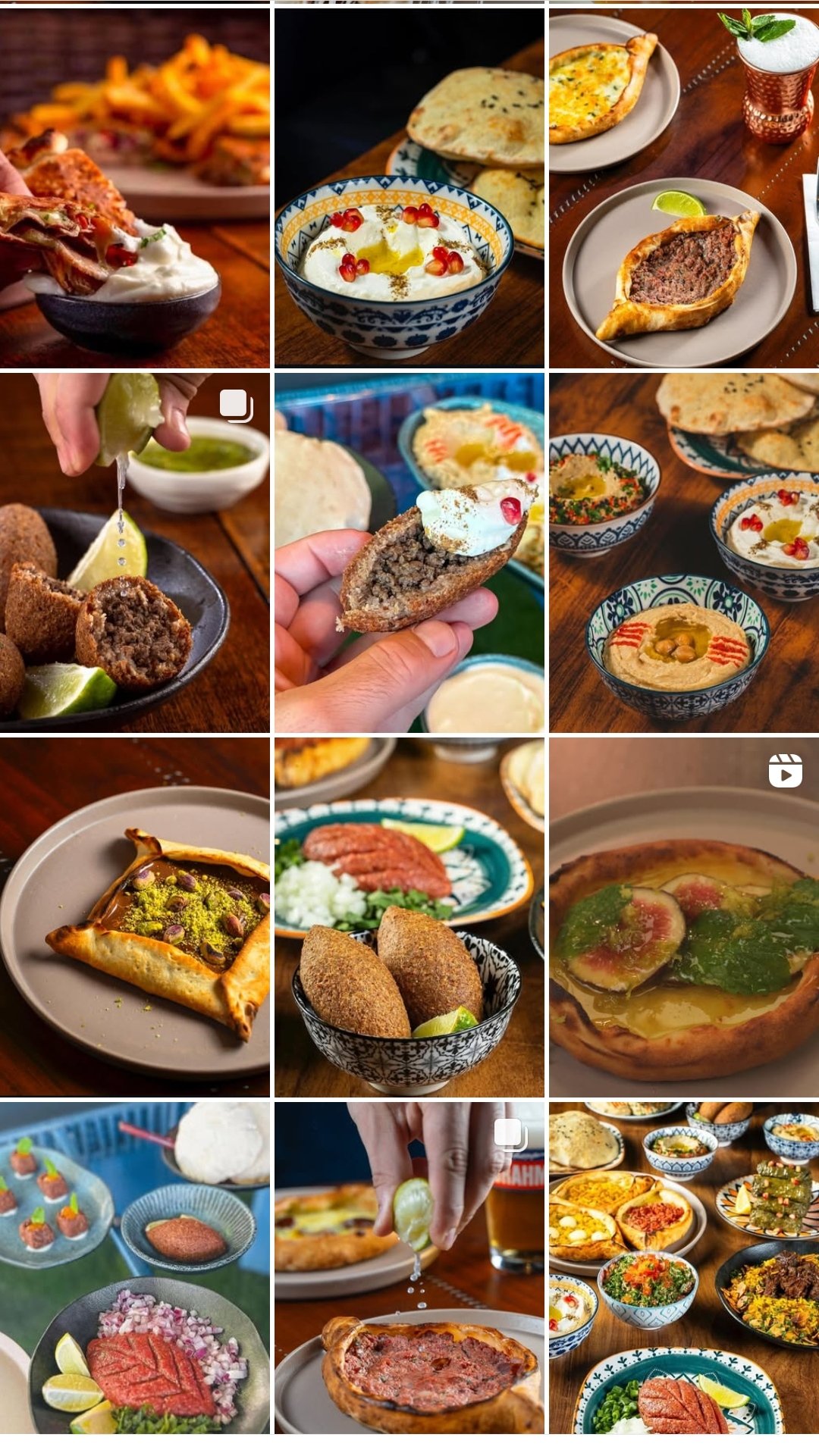Play the reel showing fig and cheese flatbread
The height and width of the screenshot is (1456, 819).
click(x=683, y=917)
